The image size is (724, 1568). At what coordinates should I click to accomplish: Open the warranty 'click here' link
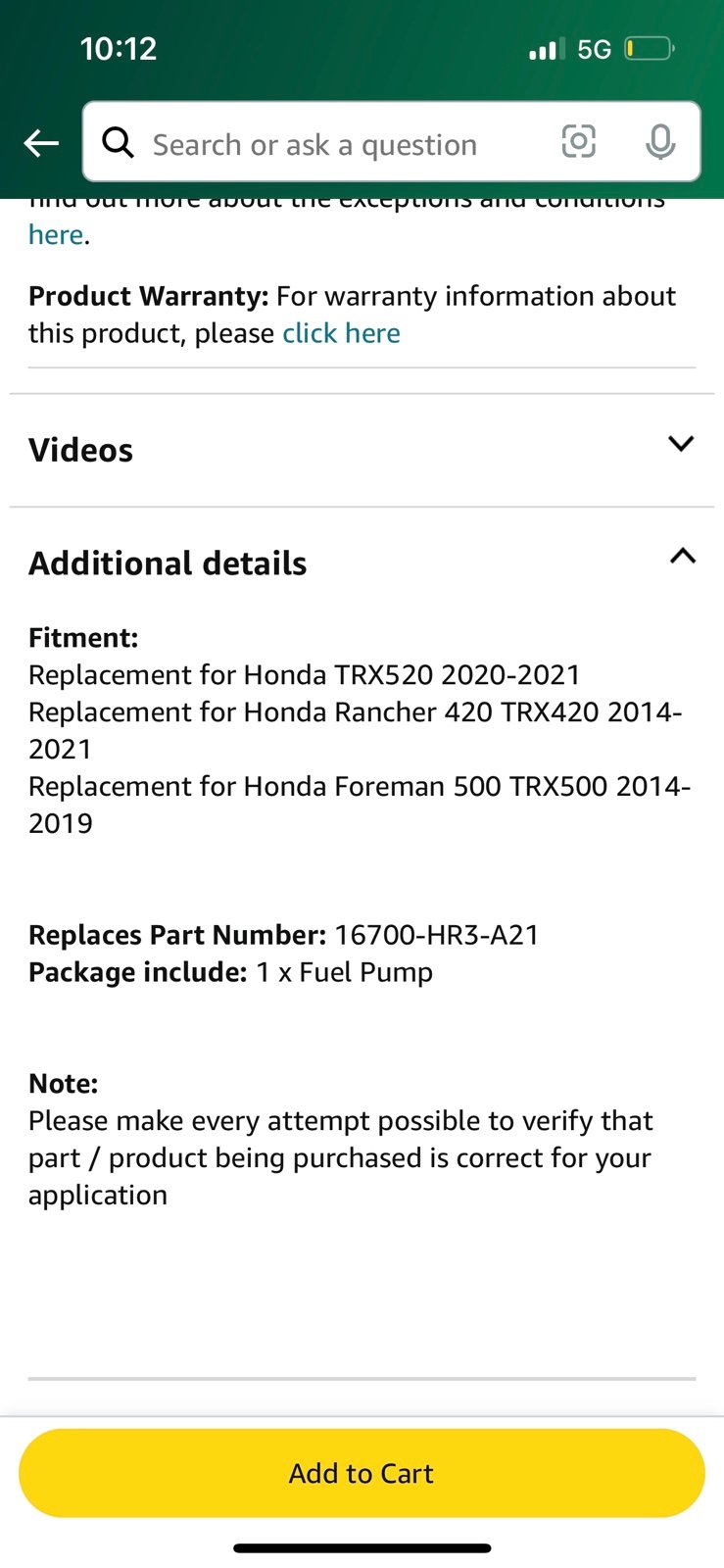(x=341, y=333)
